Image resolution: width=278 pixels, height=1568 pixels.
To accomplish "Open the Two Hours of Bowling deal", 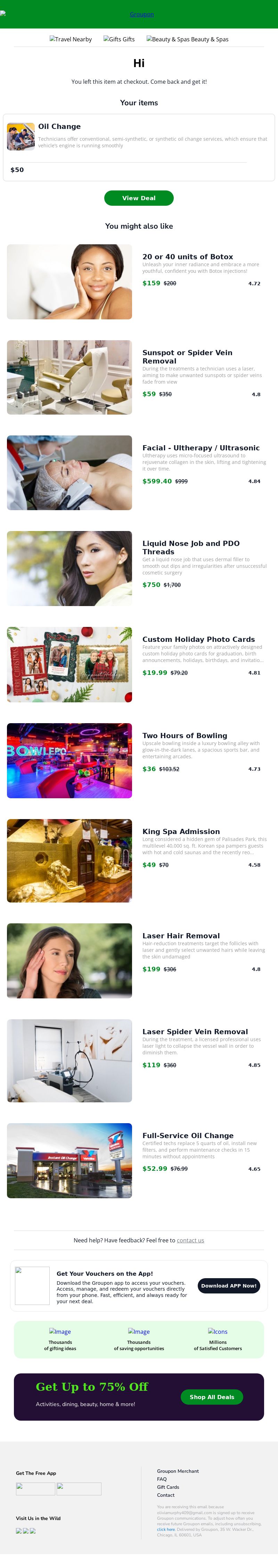I will point(184,735).
